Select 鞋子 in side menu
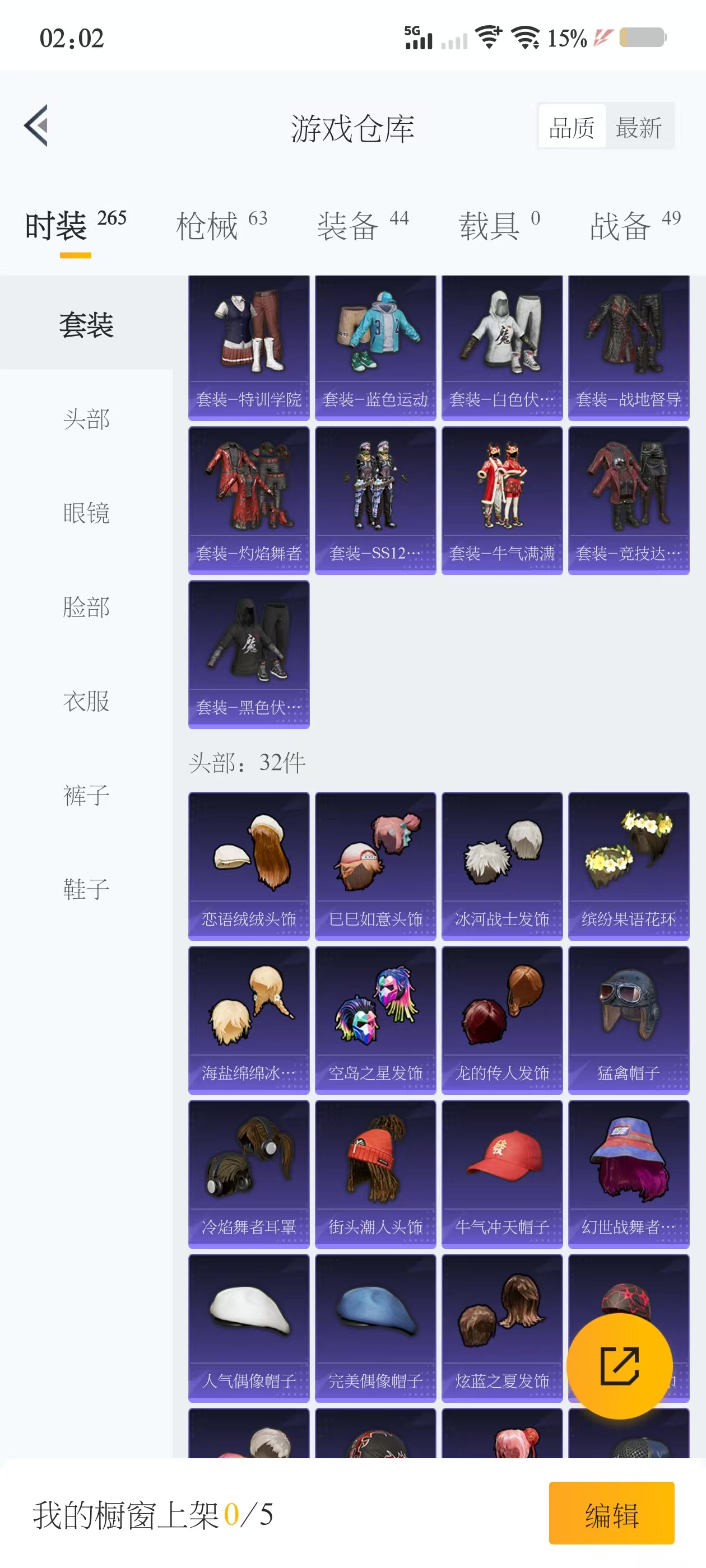This screenshot has height=1568, width=706. coord(86,889)
